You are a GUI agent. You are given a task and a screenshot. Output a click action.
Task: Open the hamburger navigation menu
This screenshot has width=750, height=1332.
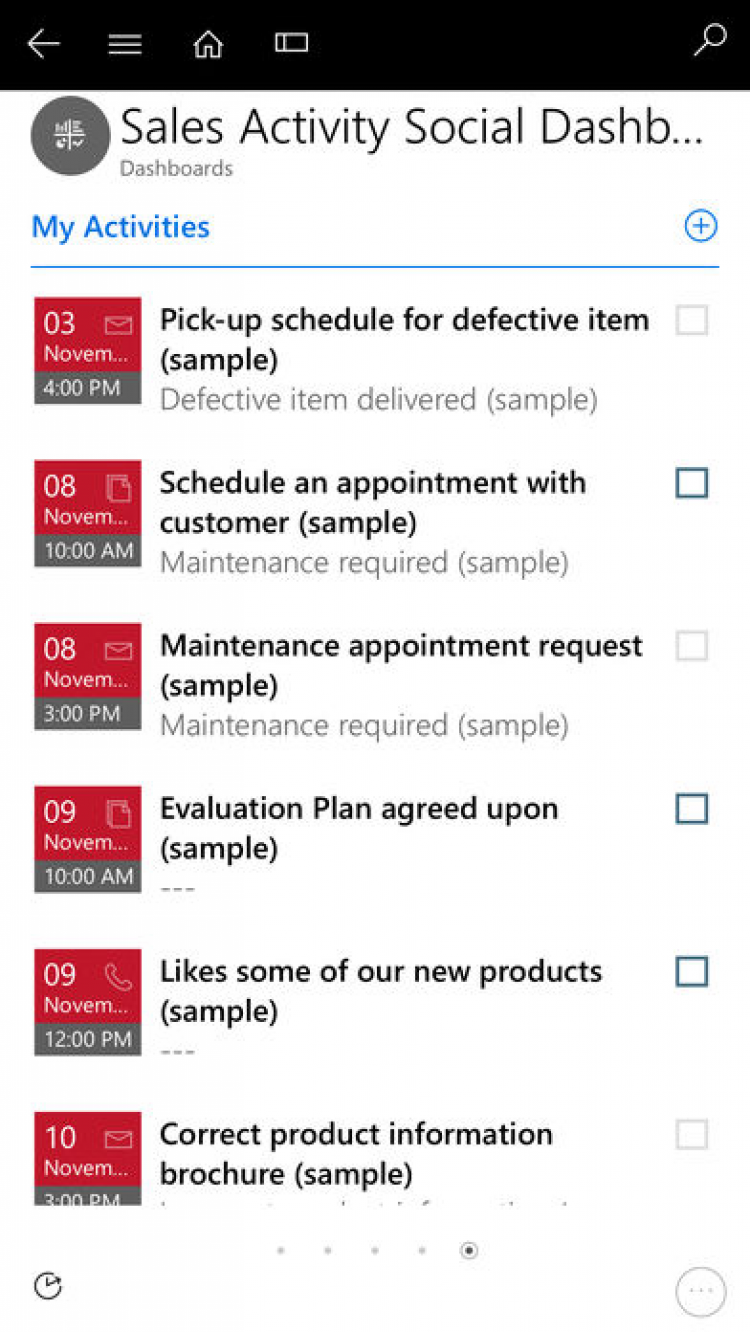point(125,43)
